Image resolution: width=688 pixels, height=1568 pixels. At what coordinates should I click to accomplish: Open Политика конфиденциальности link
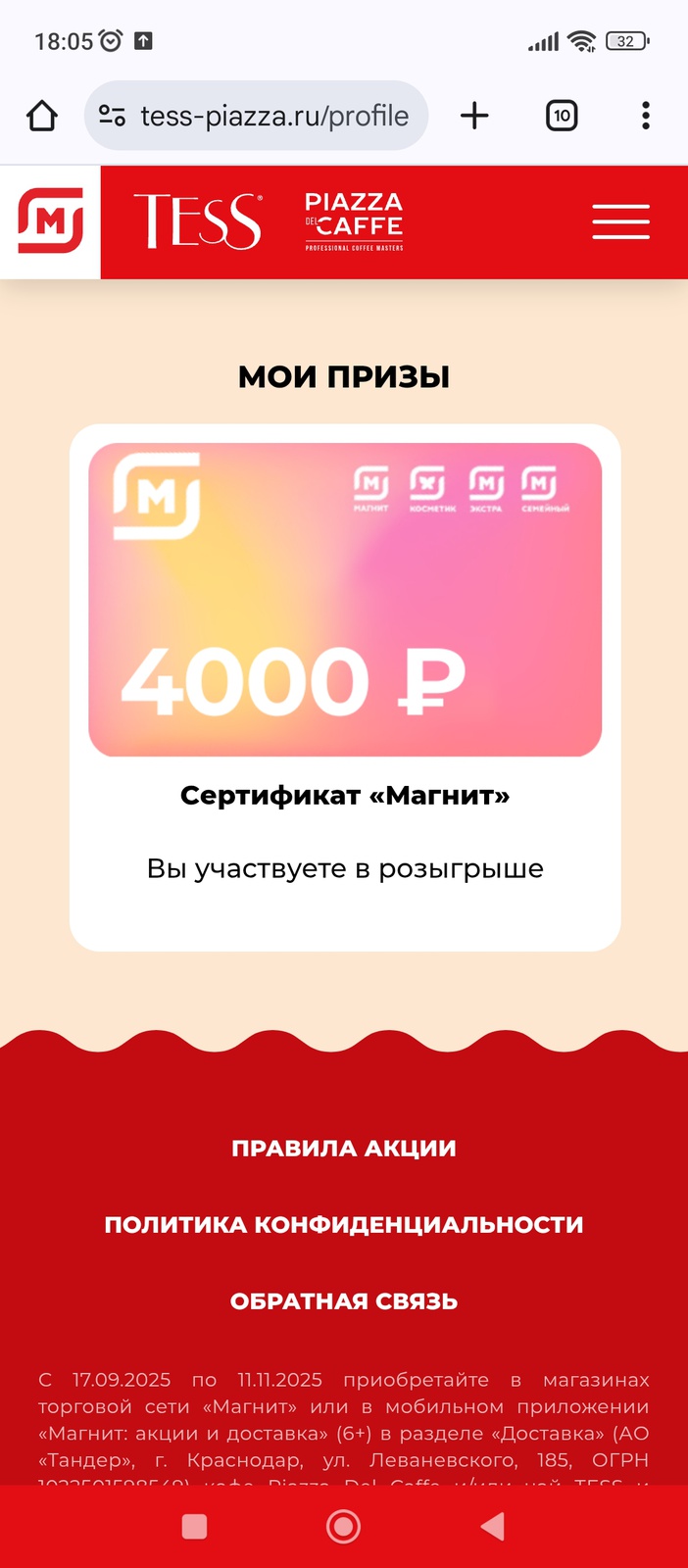pyautogui.click(x=344, y=1224)
